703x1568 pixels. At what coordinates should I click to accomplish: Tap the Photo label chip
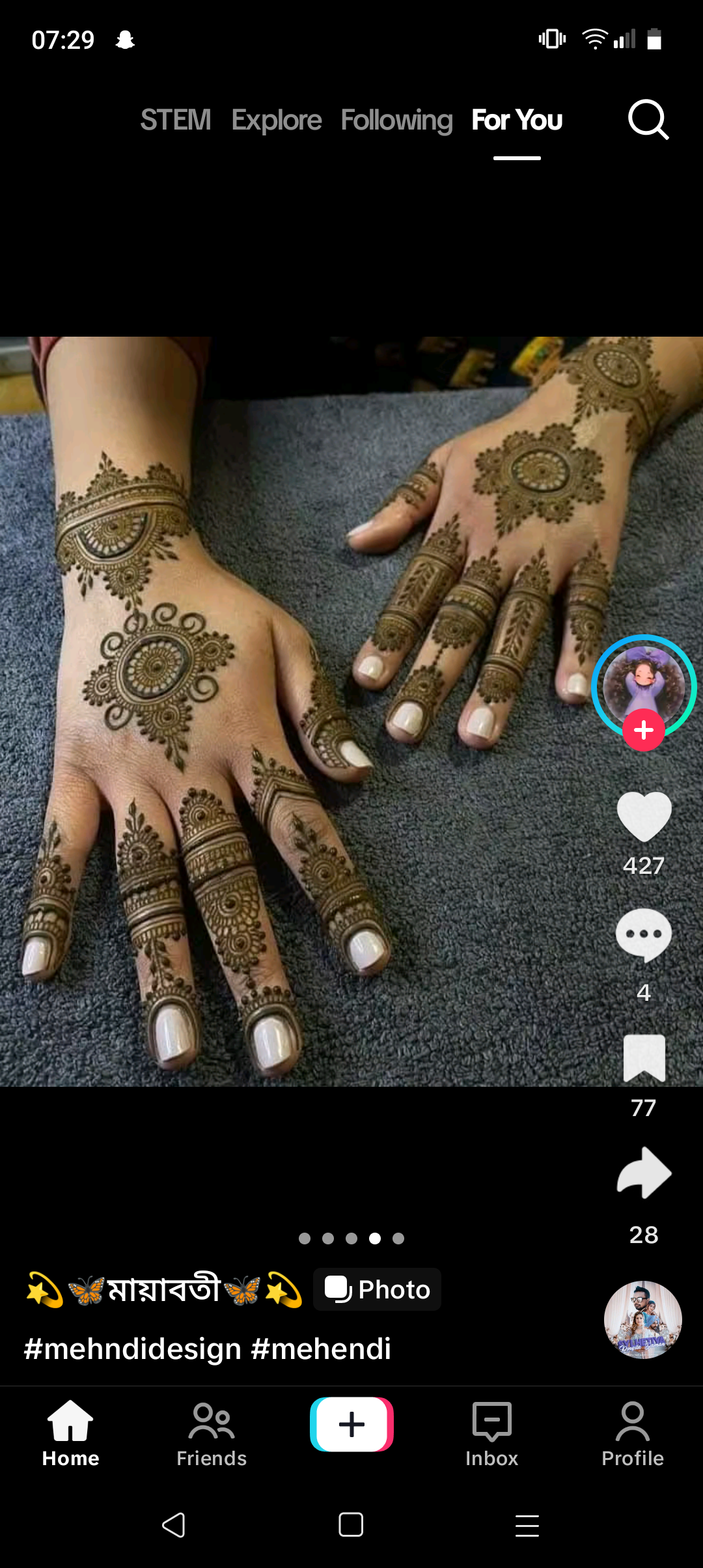coord(377,1289)
